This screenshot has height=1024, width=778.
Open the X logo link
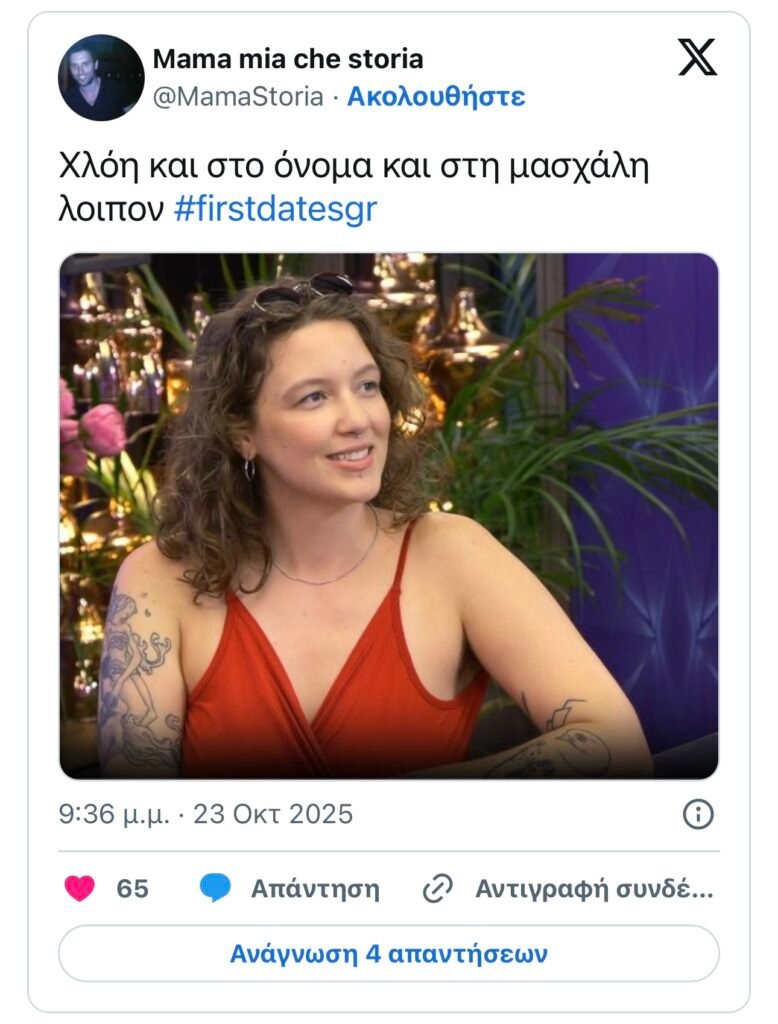(697, 57)
